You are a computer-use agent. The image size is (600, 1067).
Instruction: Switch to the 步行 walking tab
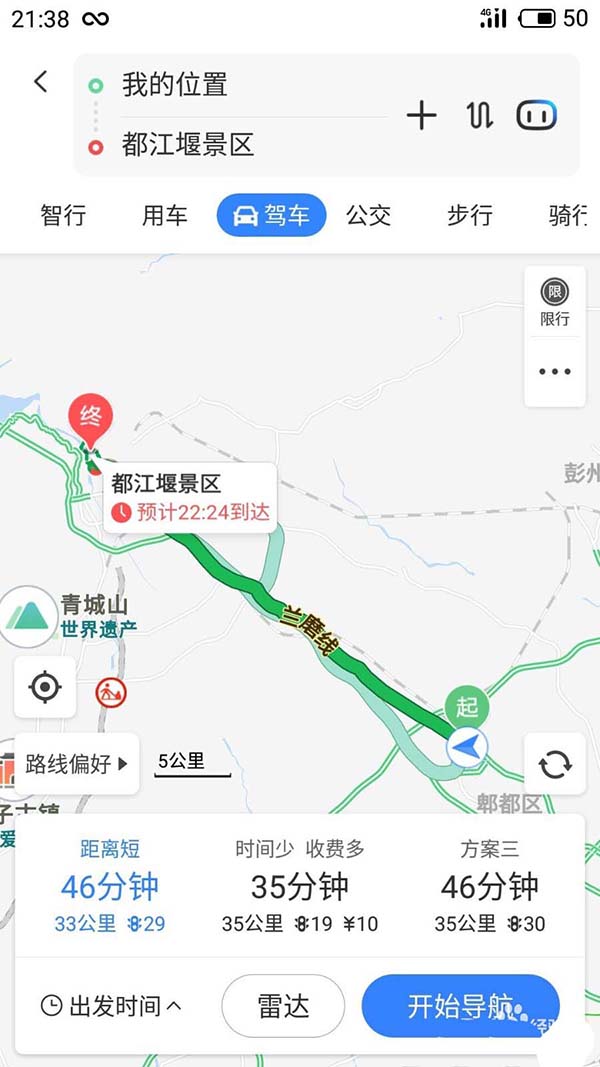pyautogui.click(x=469, y=215)
